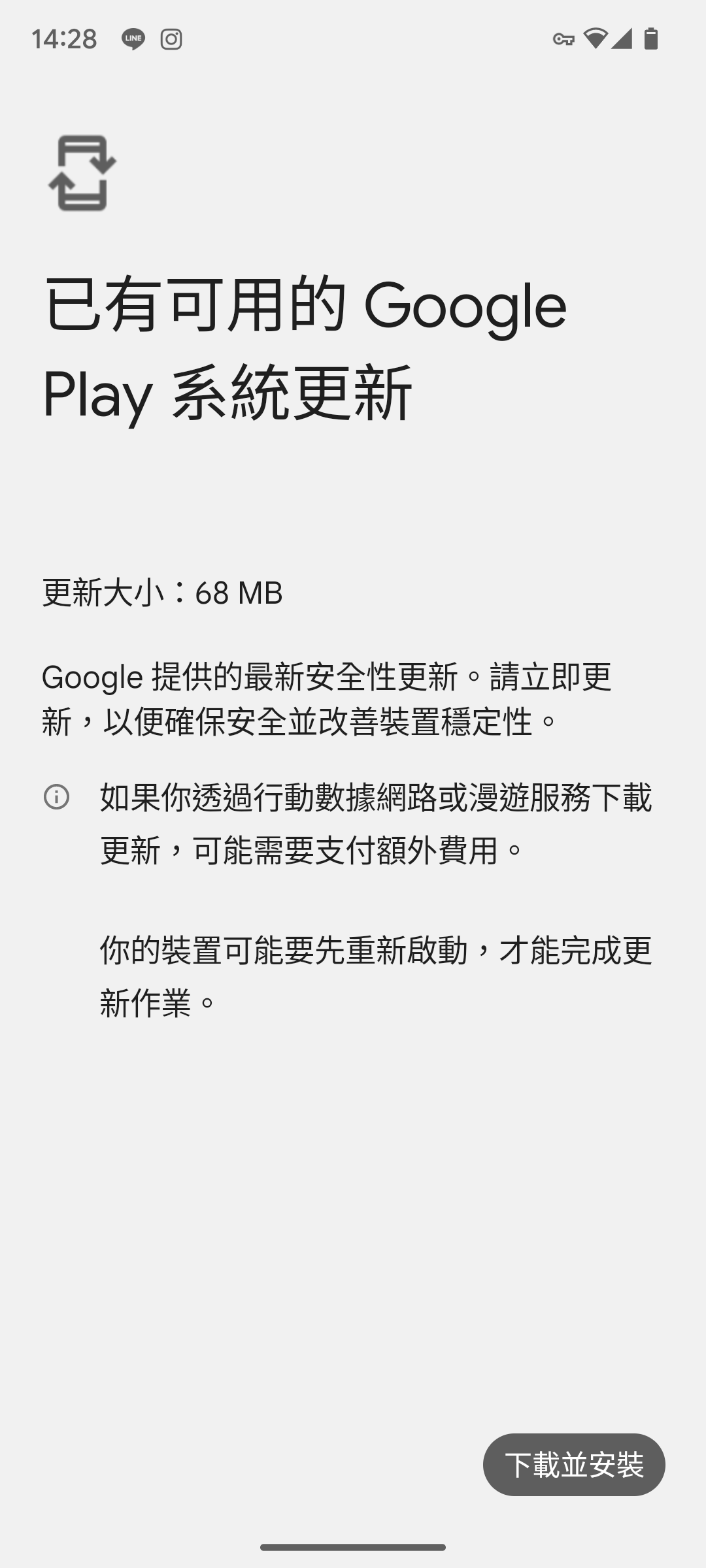Click the battery status icon
This screenshot has height=1568, width=706.
pos(652,40)
